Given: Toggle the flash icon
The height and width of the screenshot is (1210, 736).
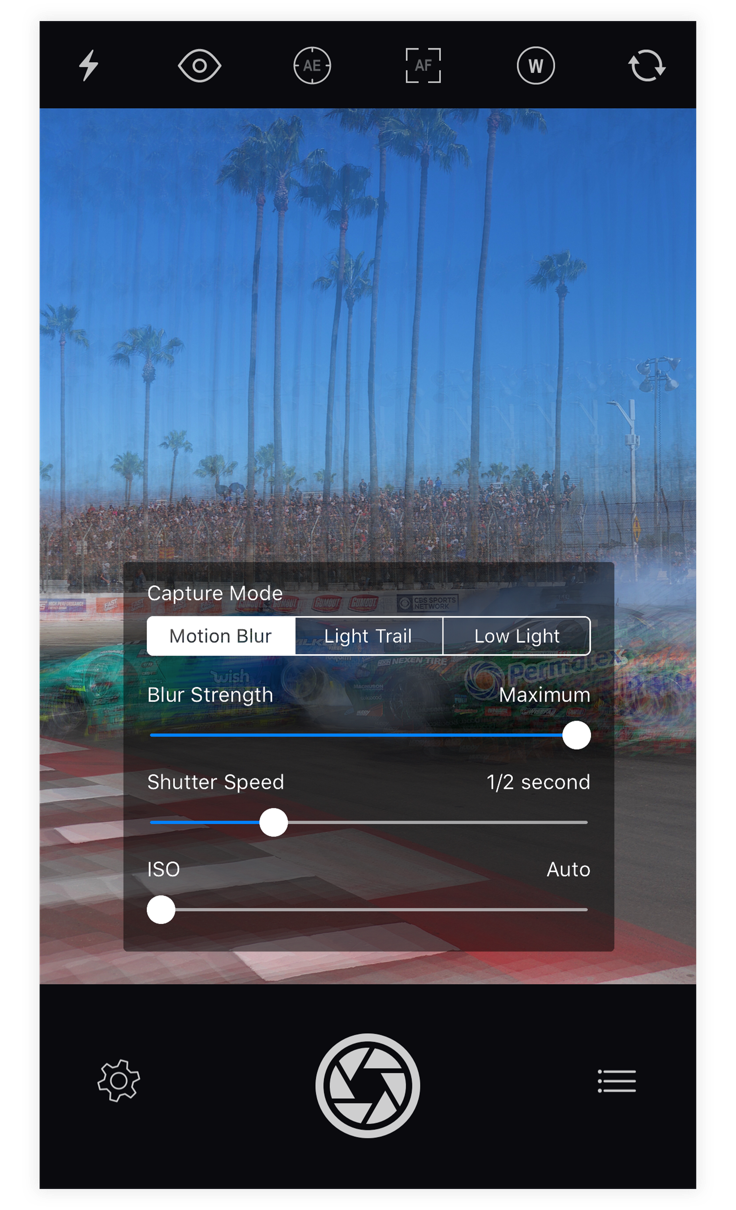Looking at the screenshot, I should coord(89,66).
